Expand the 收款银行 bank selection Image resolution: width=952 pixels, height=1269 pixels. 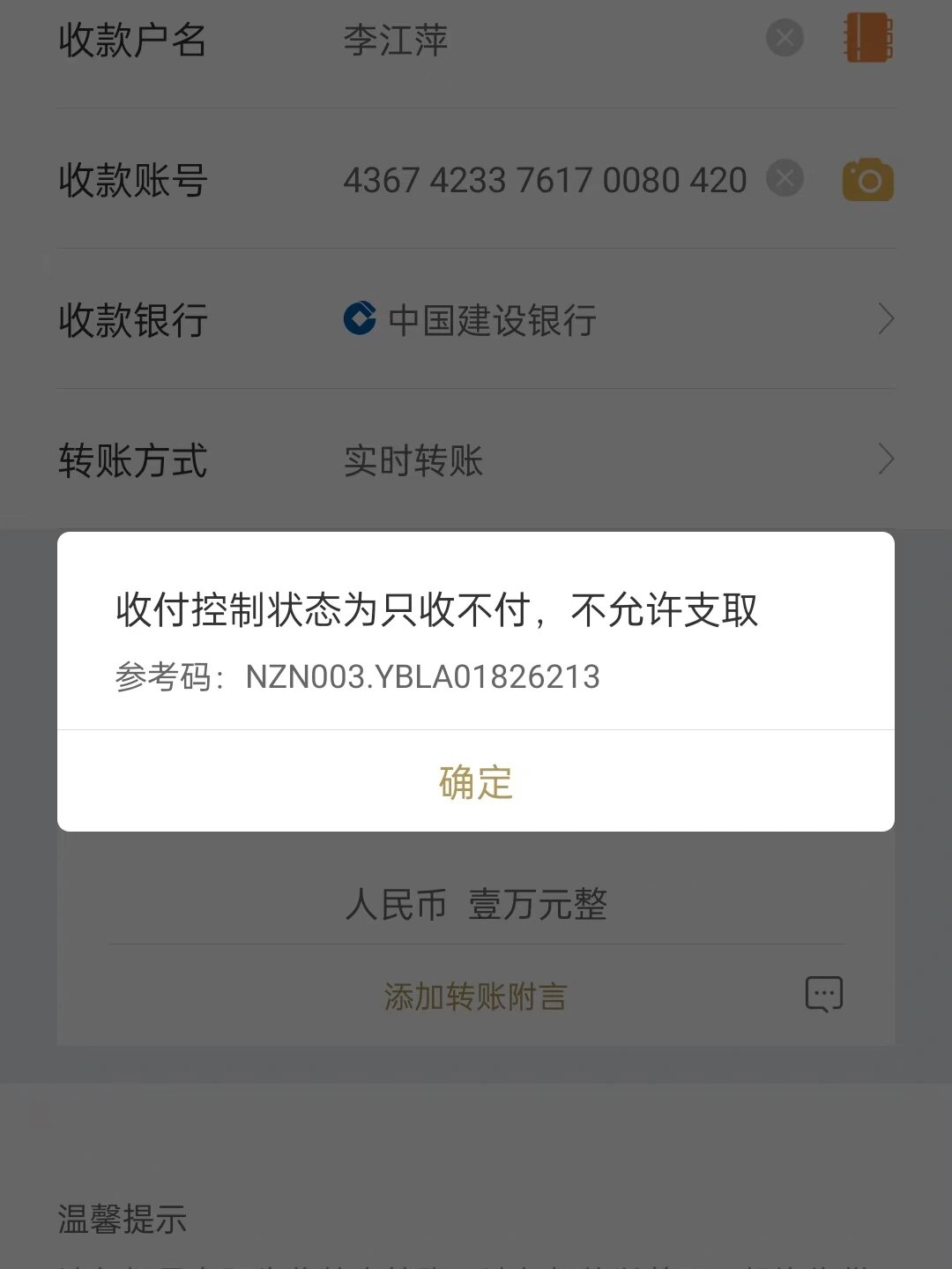point(886,320)
